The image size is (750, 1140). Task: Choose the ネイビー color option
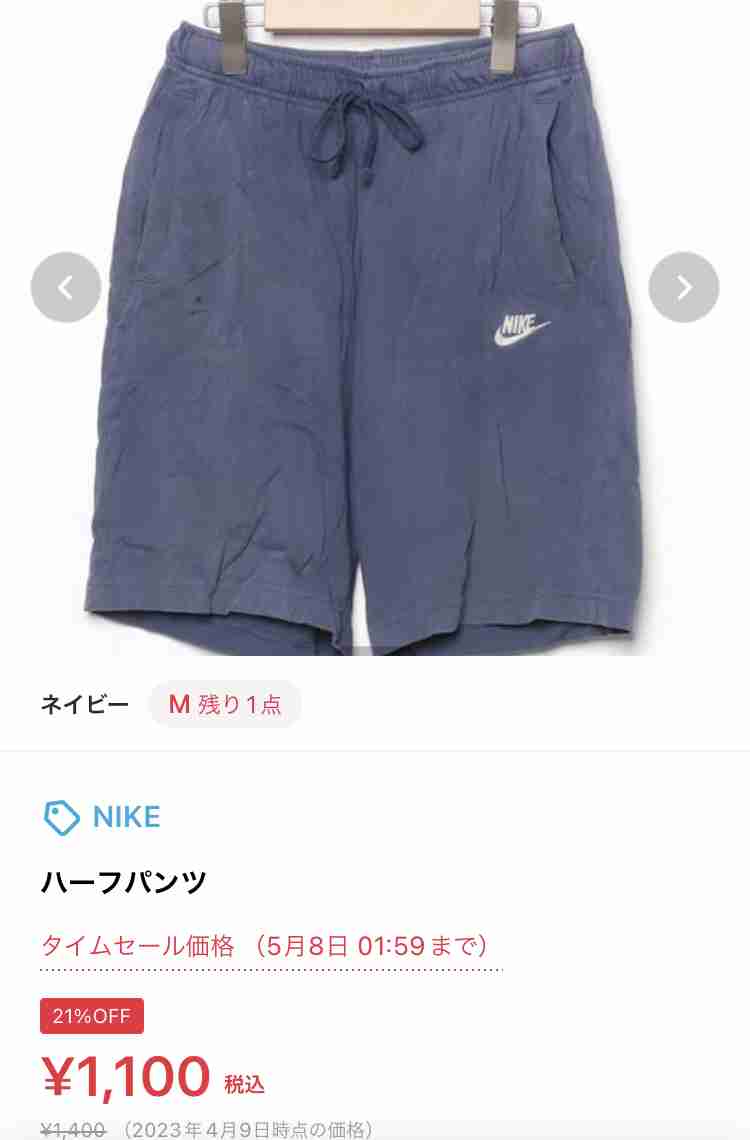coord(85,704)
